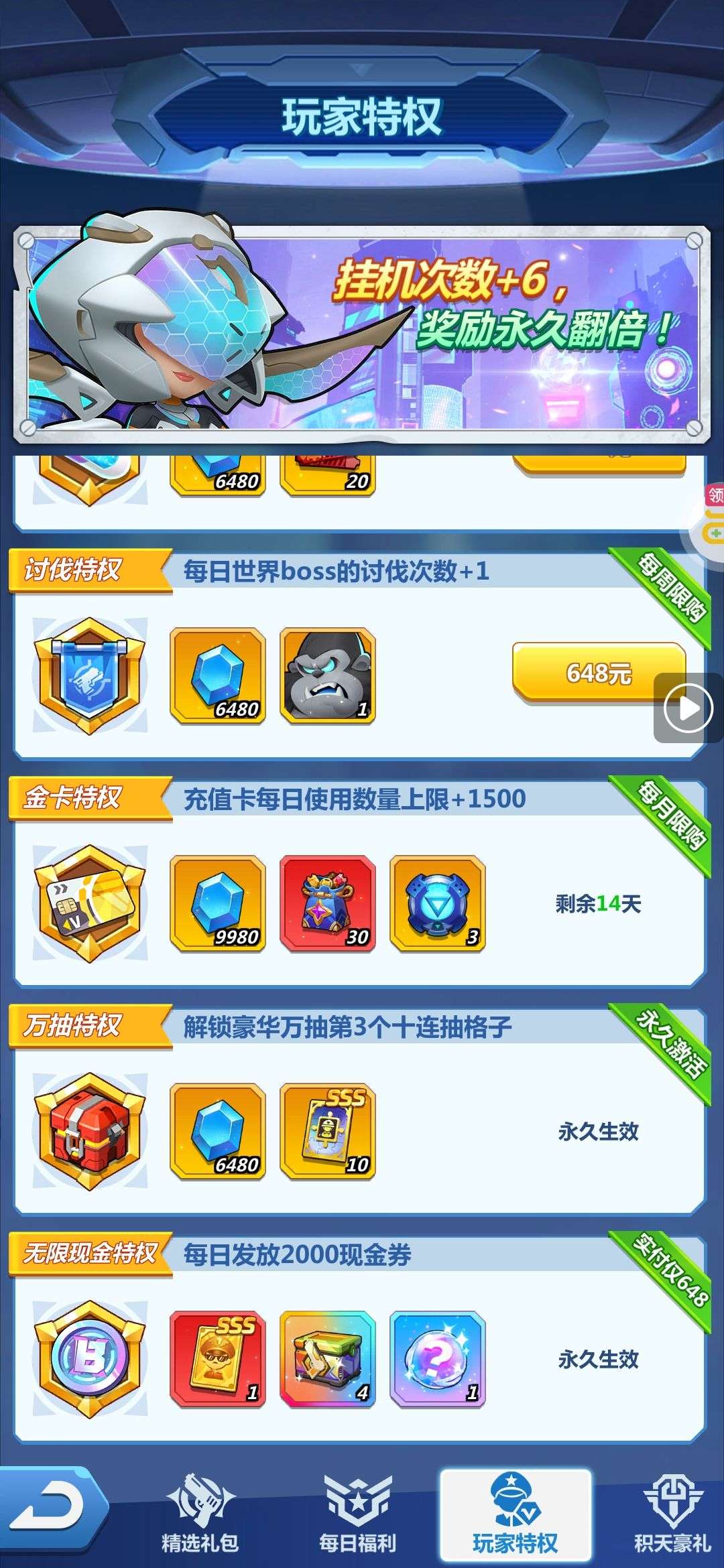Inspect the 9980 gem reward in 金卡特权
Viewport: 724px width, 1568px height.
click(x=218, y=903)
